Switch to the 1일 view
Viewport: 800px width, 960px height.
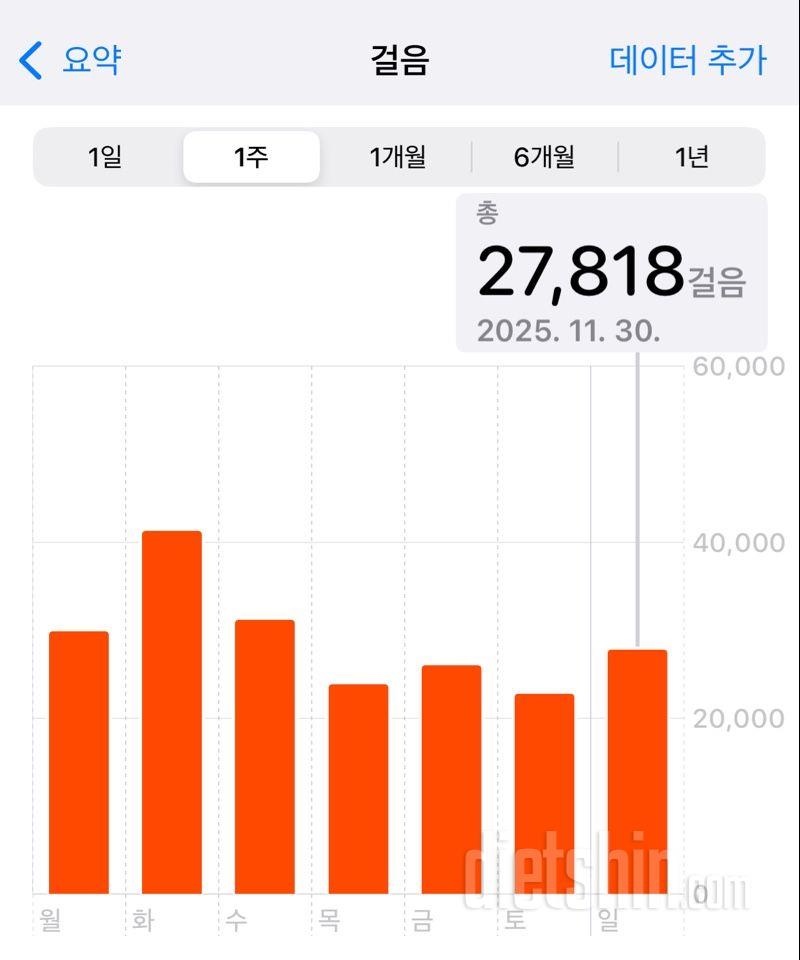pos(106,157)
